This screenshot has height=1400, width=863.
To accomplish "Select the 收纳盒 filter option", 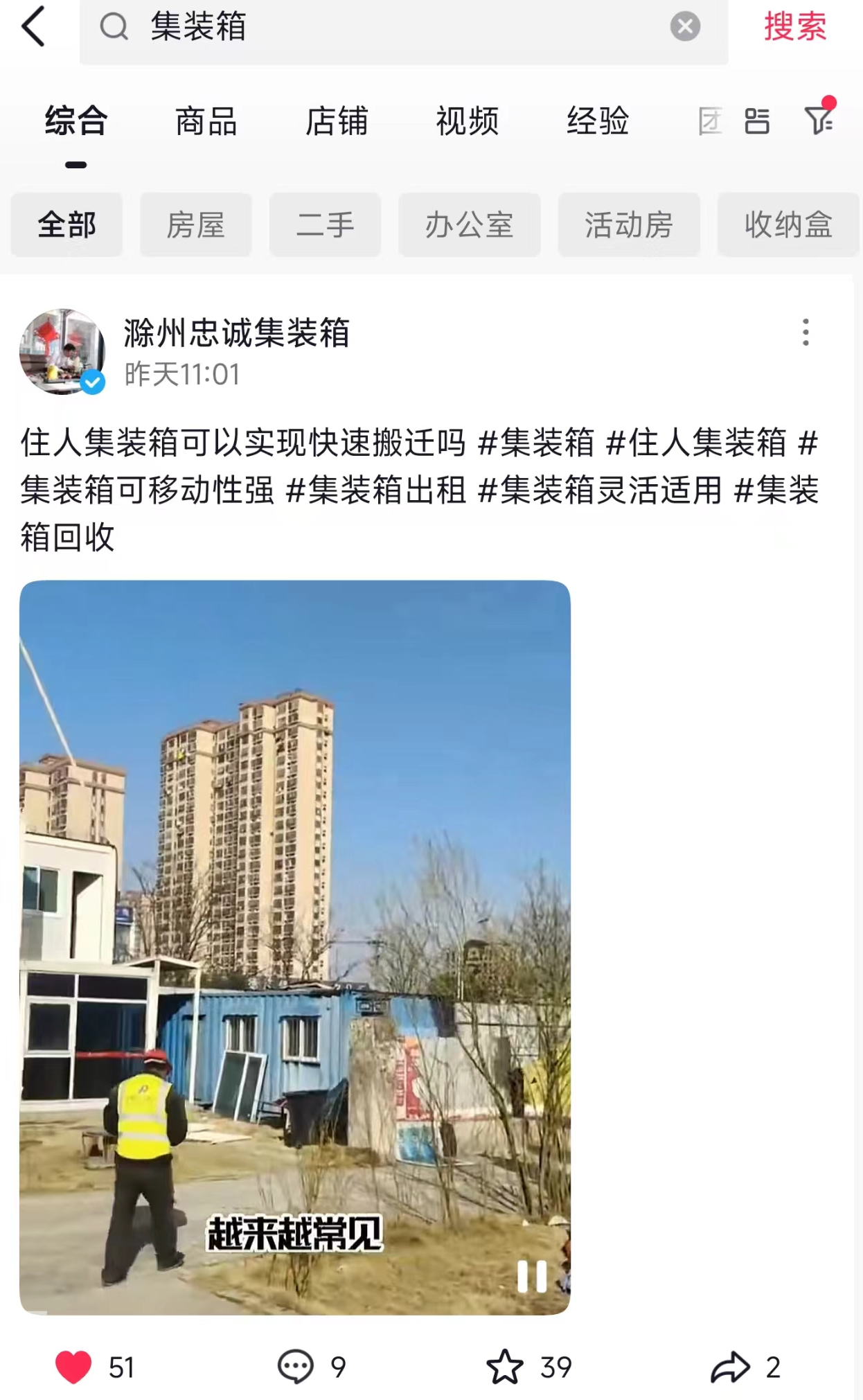I will click(788, 224).
